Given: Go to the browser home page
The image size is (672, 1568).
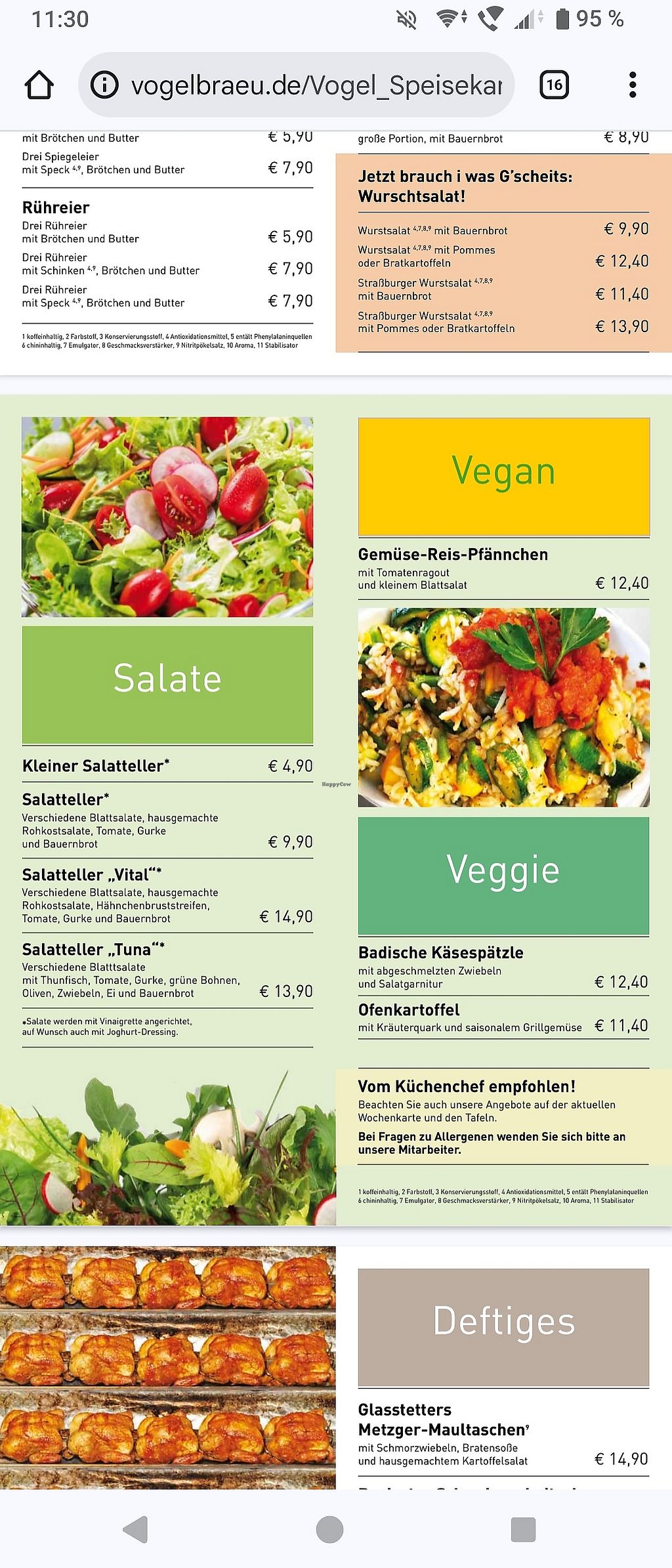Looking at the screenshot, I should 39,85.
